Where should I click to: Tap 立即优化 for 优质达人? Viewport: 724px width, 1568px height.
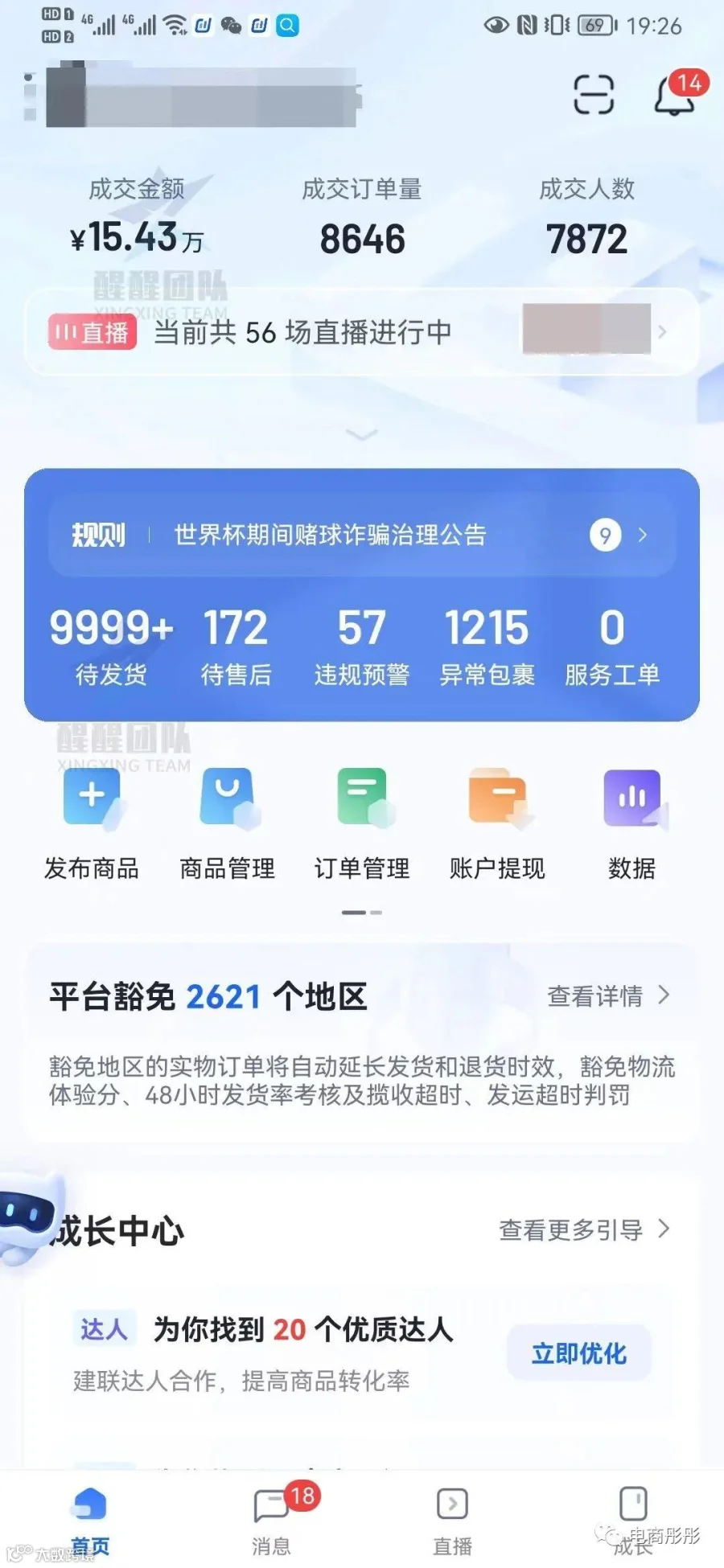click(x=578, y=1353)
